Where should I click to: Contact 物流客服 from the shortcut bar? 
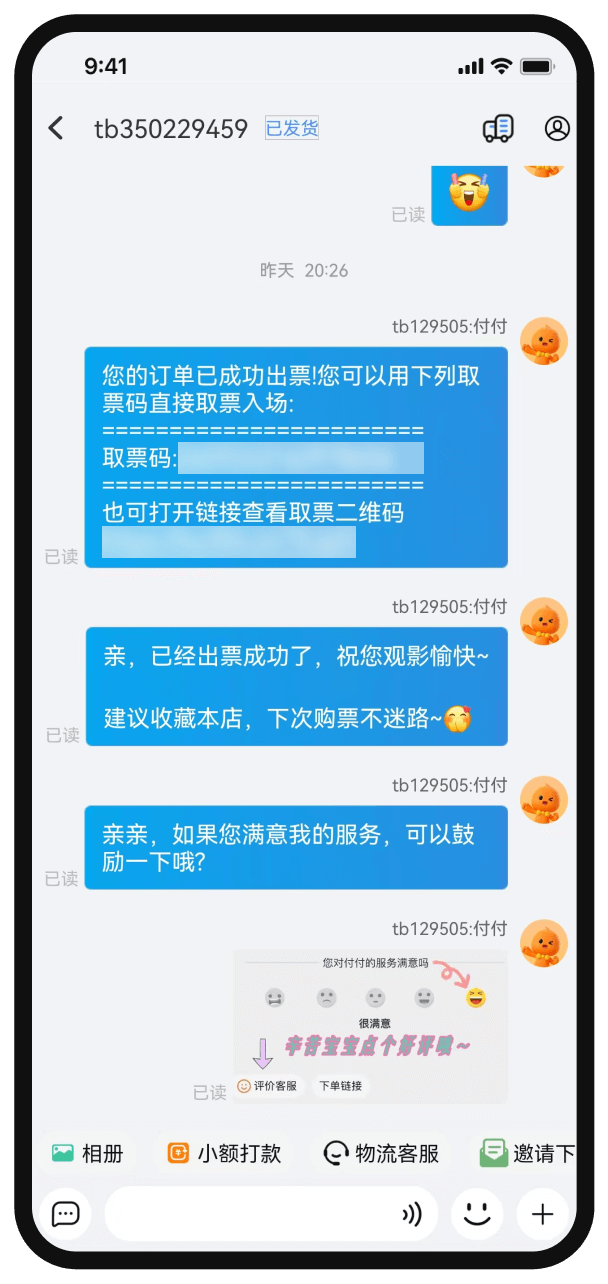pos(381,1153)
